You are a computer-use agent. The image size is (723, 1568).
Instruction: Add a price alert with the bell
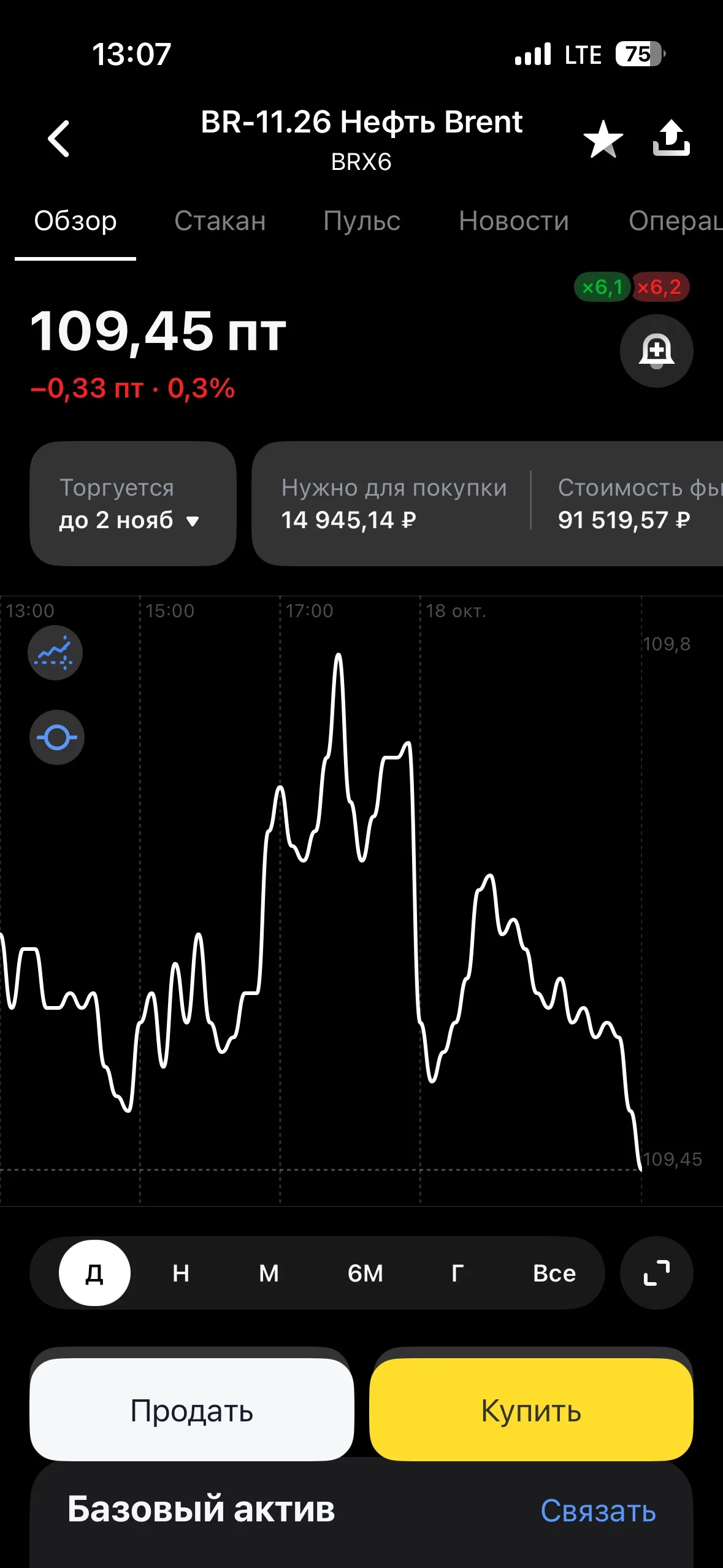[657, 351]
